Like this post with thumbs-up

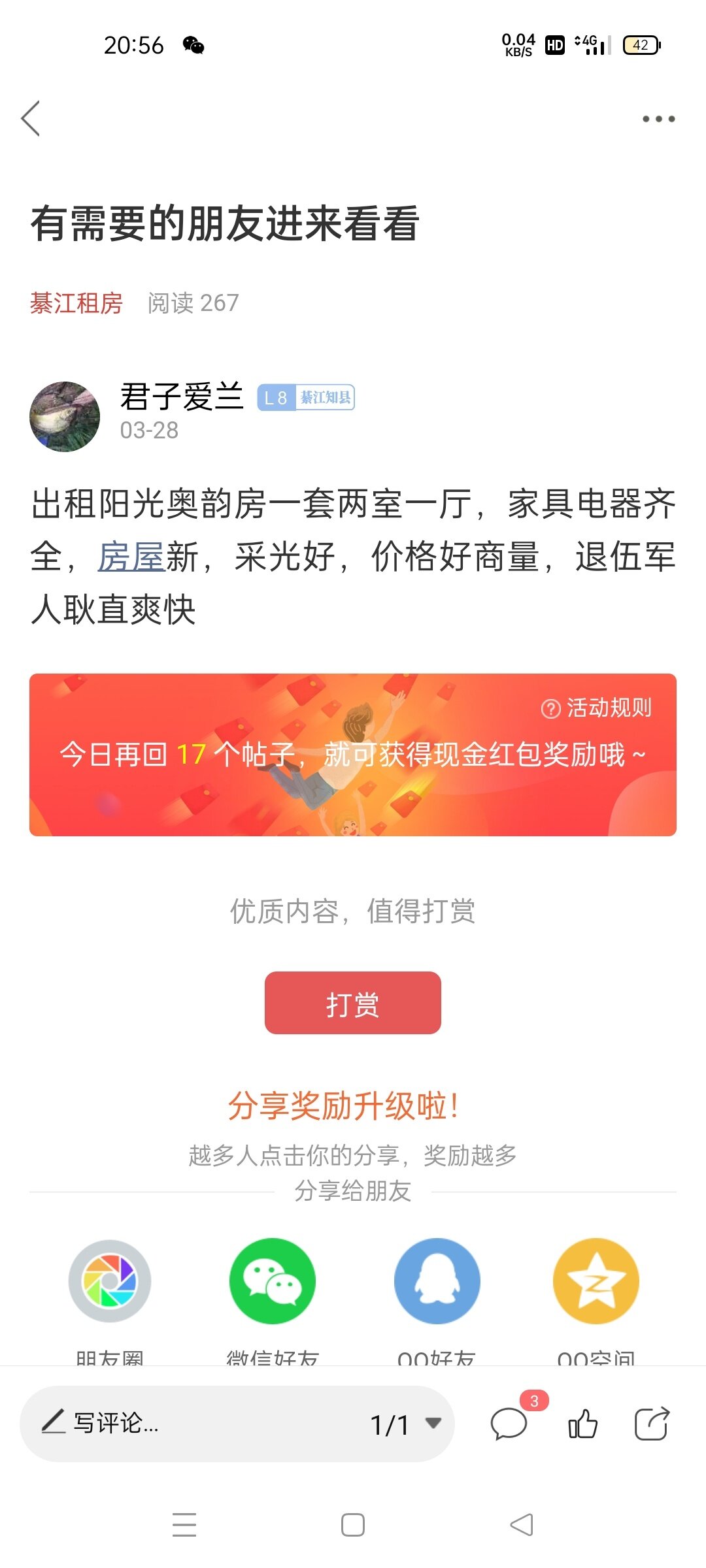582,1424
